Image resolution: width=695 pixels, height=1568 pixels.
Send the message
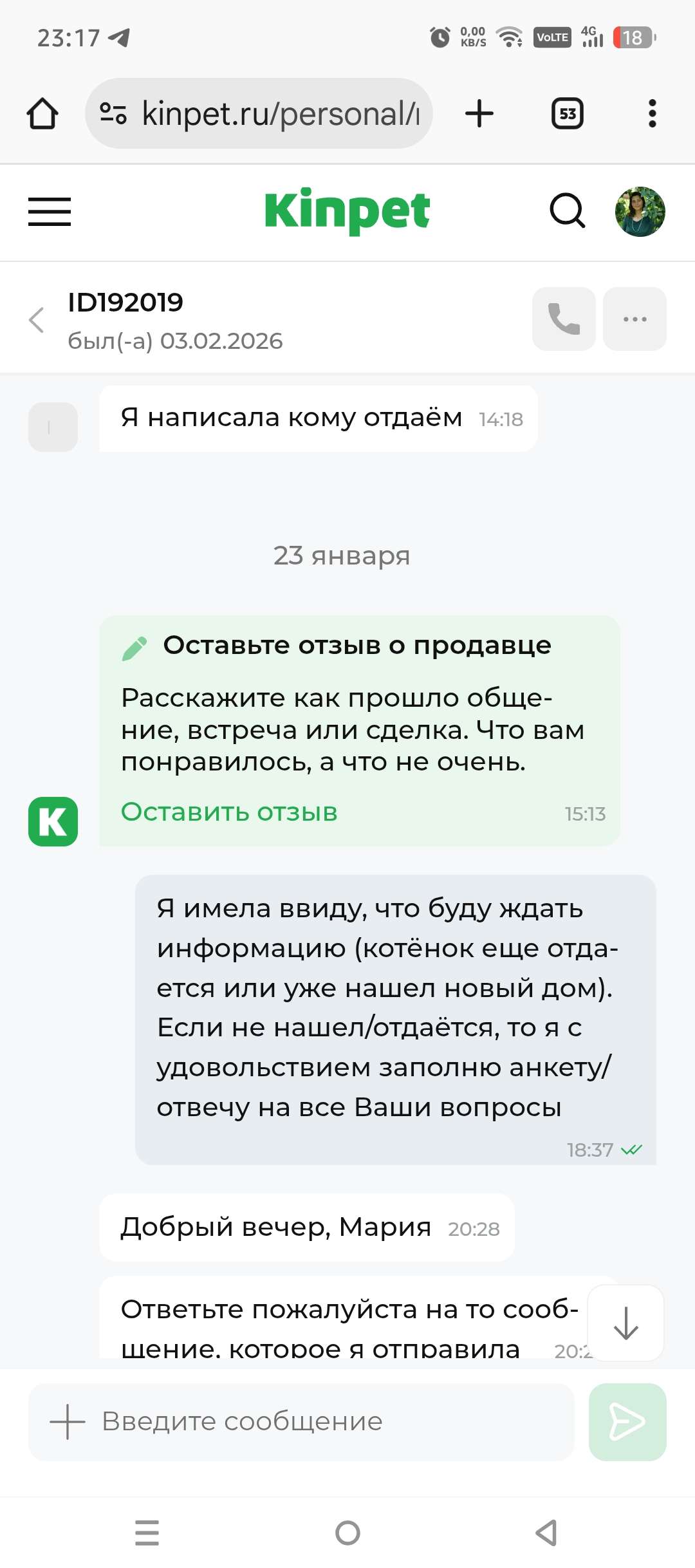pos(627,1421)
